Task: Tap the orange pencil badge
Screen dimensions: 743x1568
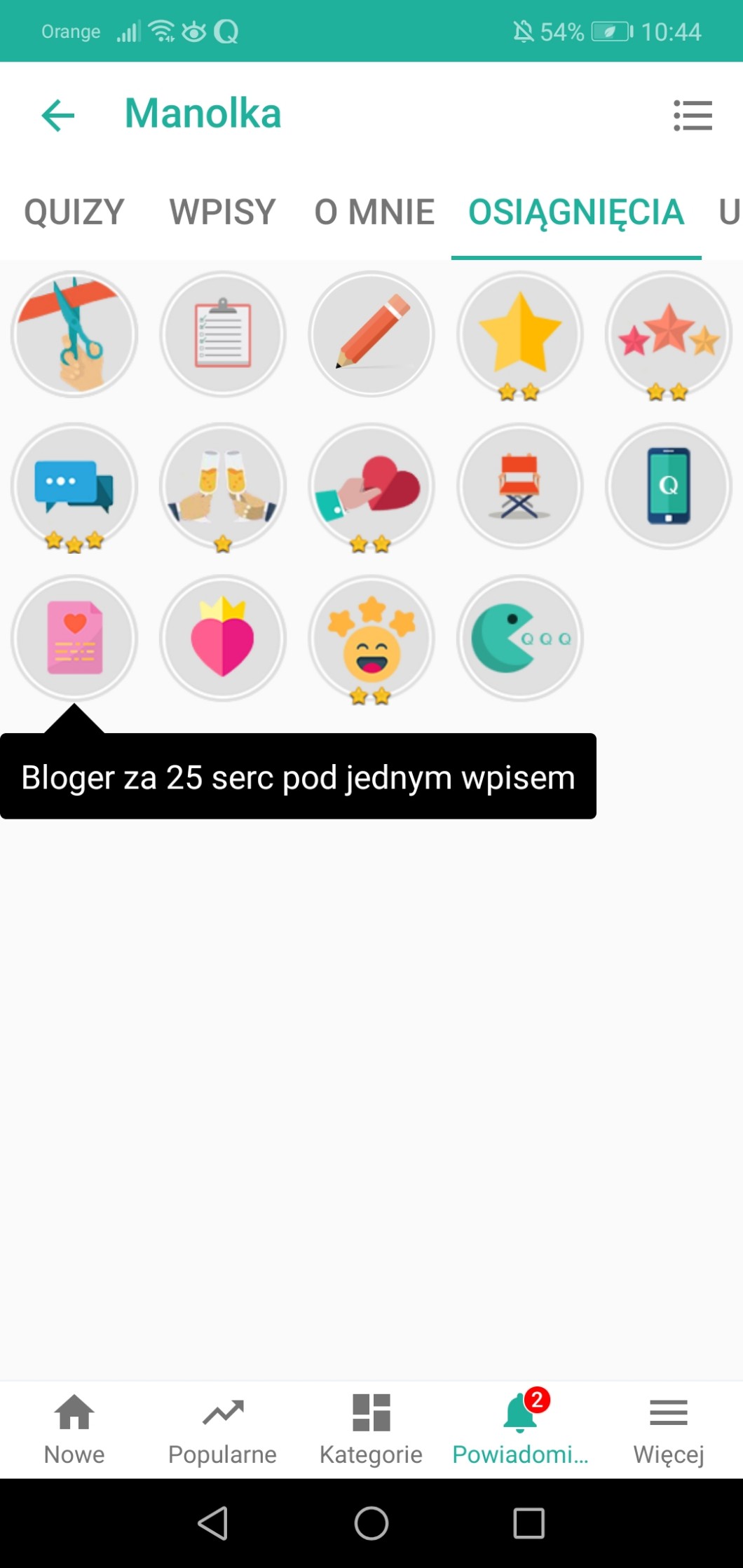Action: tap(371, 334)
